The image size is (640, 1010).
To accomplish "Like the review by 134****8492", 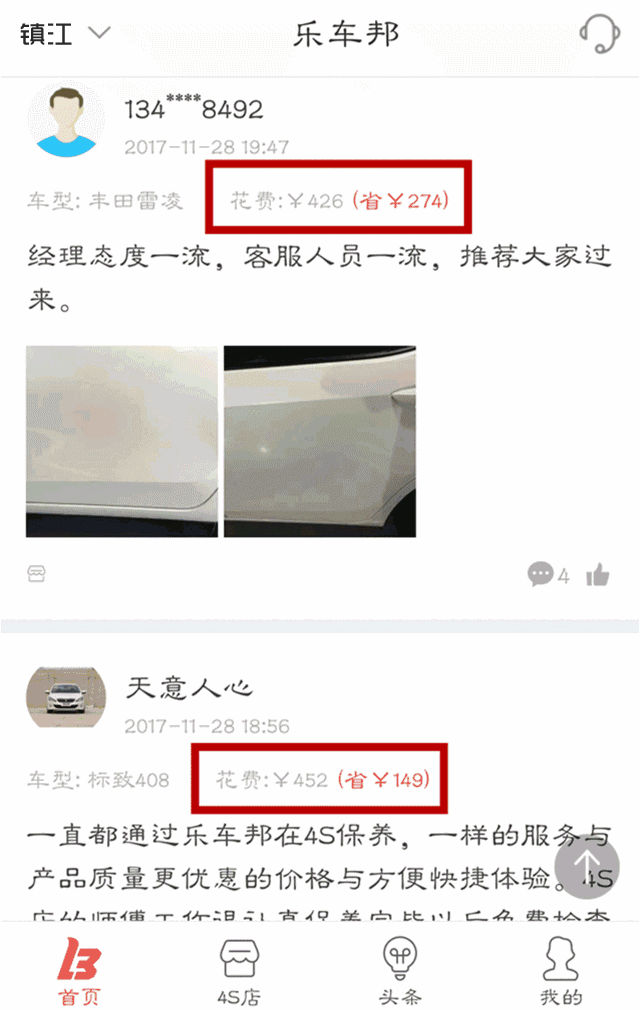I will (598, 574).
